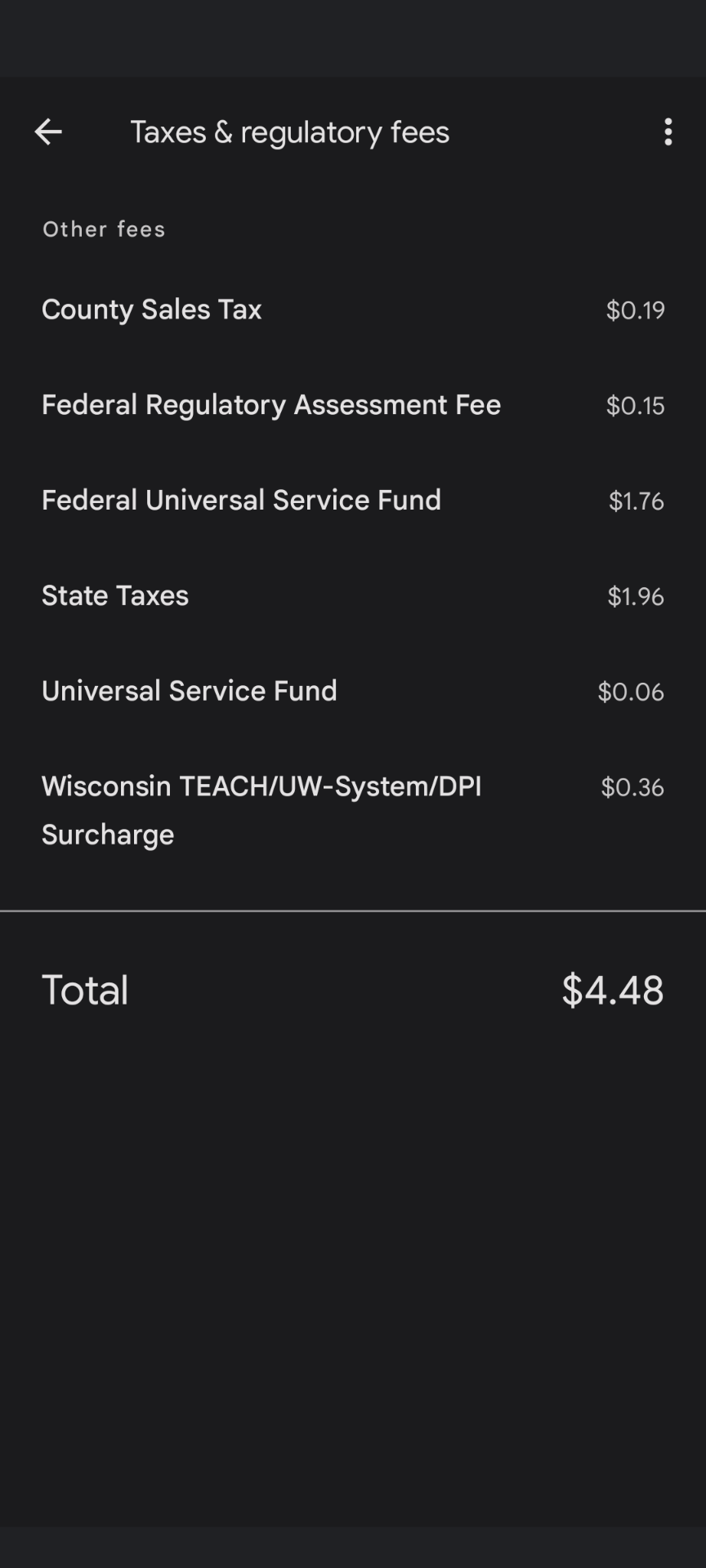This screenshot has width=706, height=1568.
Task: Click the $0.19 amount for County Sales Tax
Action: (x=634, y=310)
